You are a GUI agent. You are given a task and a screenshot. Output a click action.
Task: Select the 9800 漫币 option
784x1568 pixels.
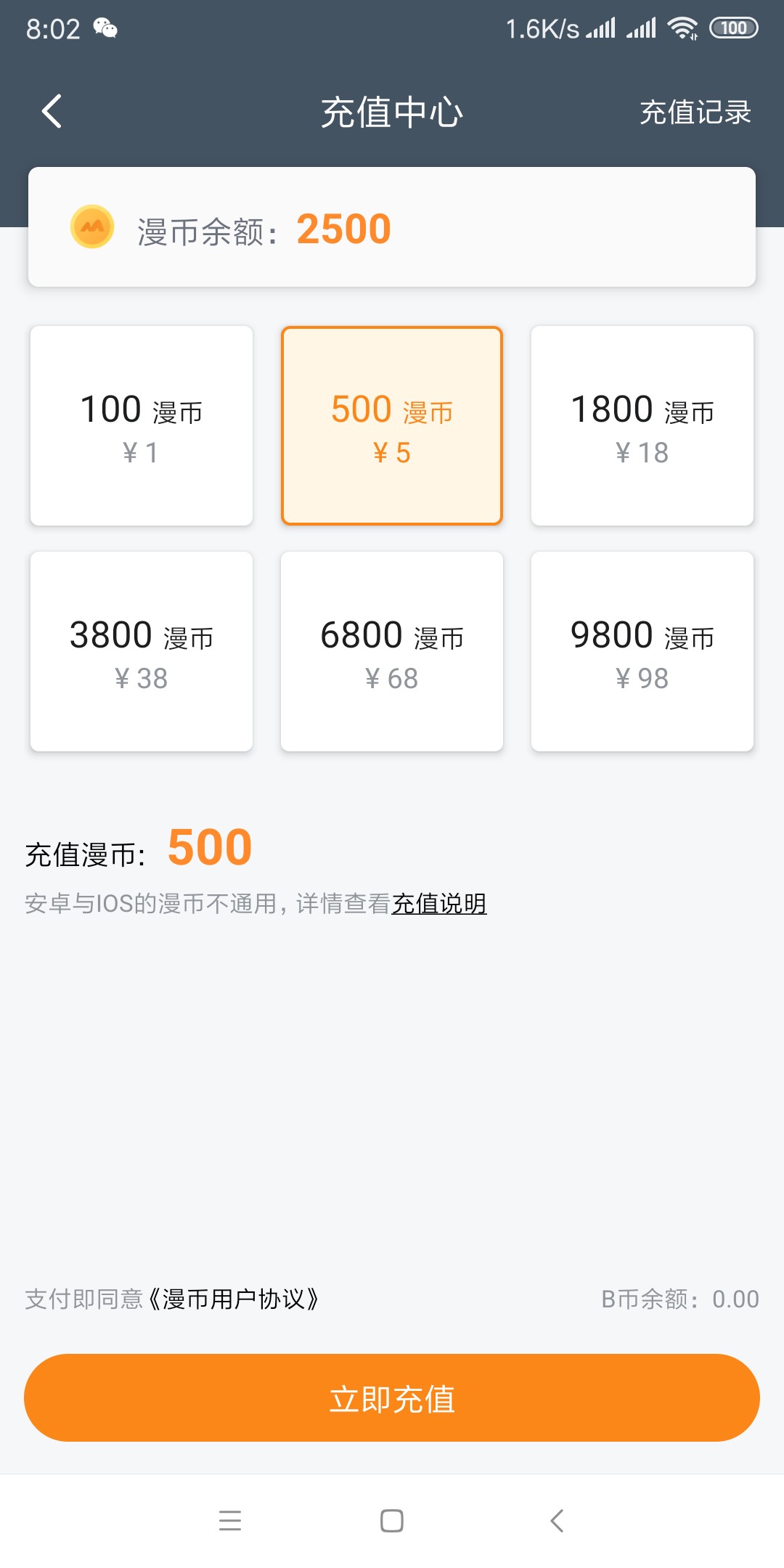(642, 652)
